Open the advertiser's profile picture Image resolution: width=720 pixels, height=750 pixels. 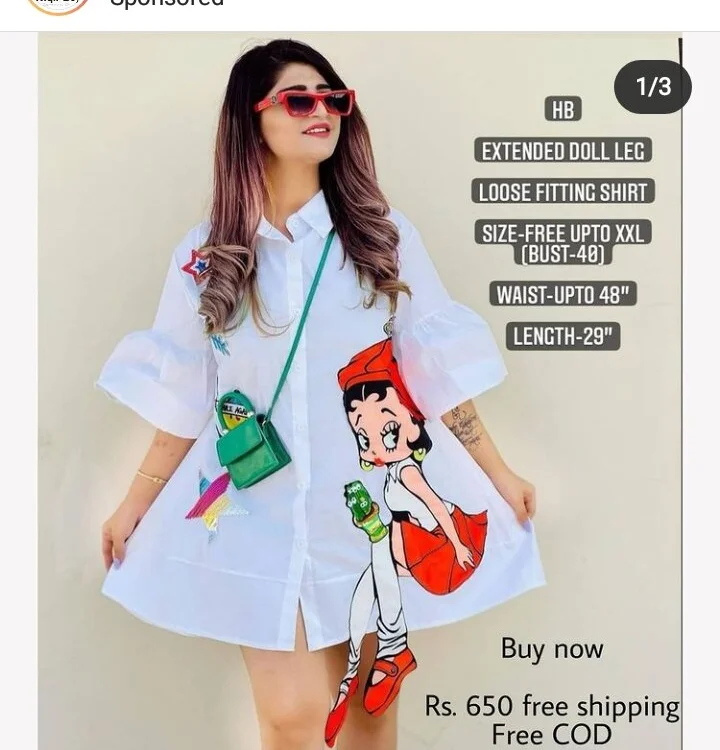[x=57, y=5]
